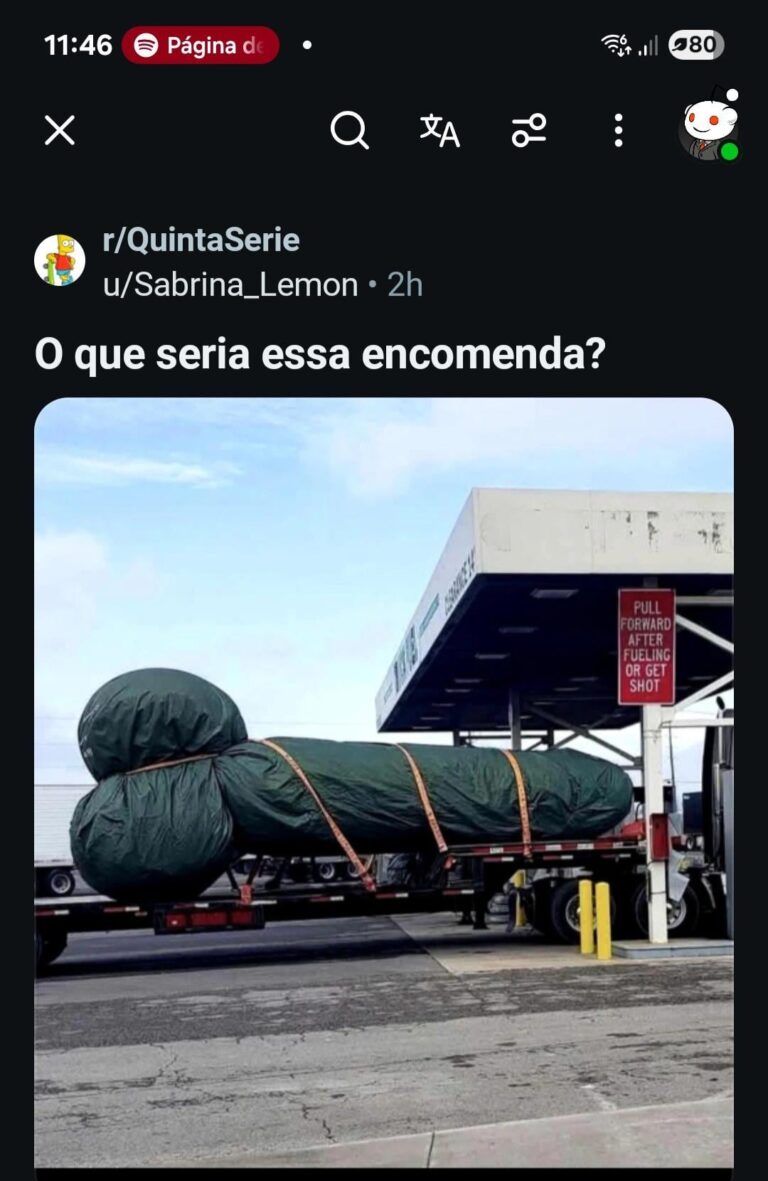Open the post image in full view
Screen dimensions: 768x1181
[x=384, y=780]
